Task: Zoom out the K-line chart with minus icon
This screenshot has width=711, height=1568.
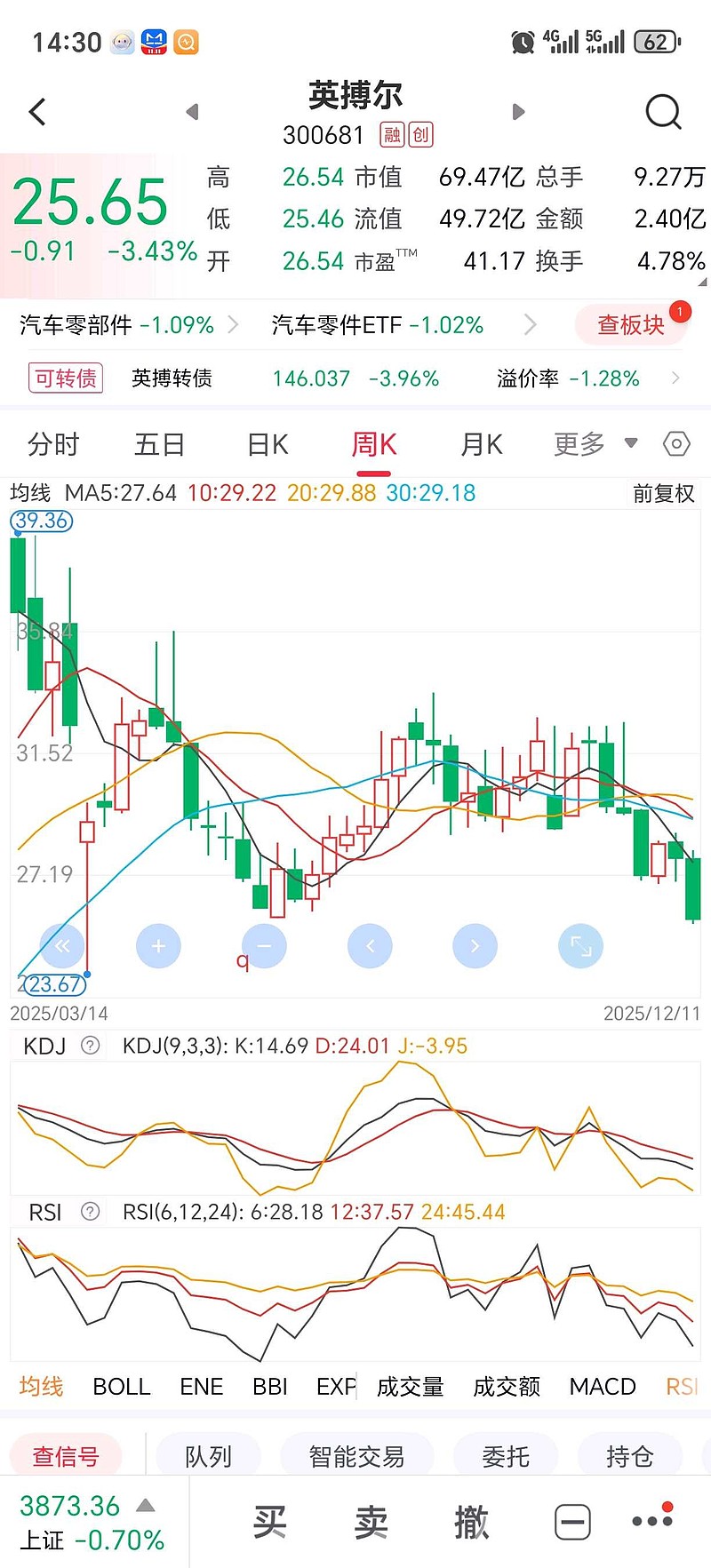Action: coord(264,945)
